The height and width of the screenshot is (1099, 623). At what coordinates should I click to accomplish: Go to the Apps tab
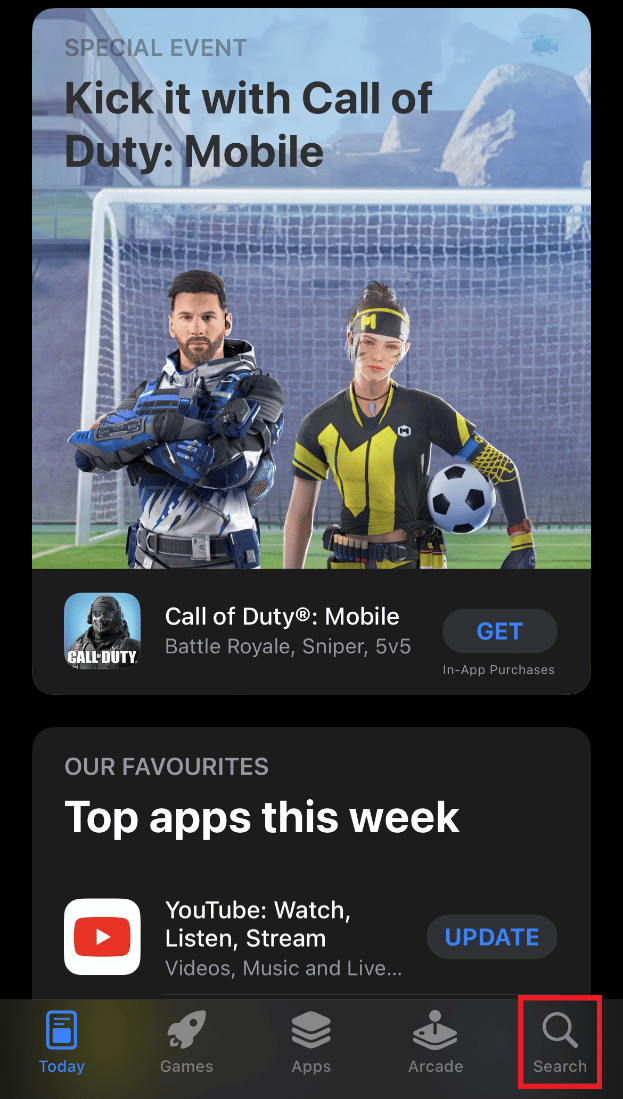(311, 1042)
